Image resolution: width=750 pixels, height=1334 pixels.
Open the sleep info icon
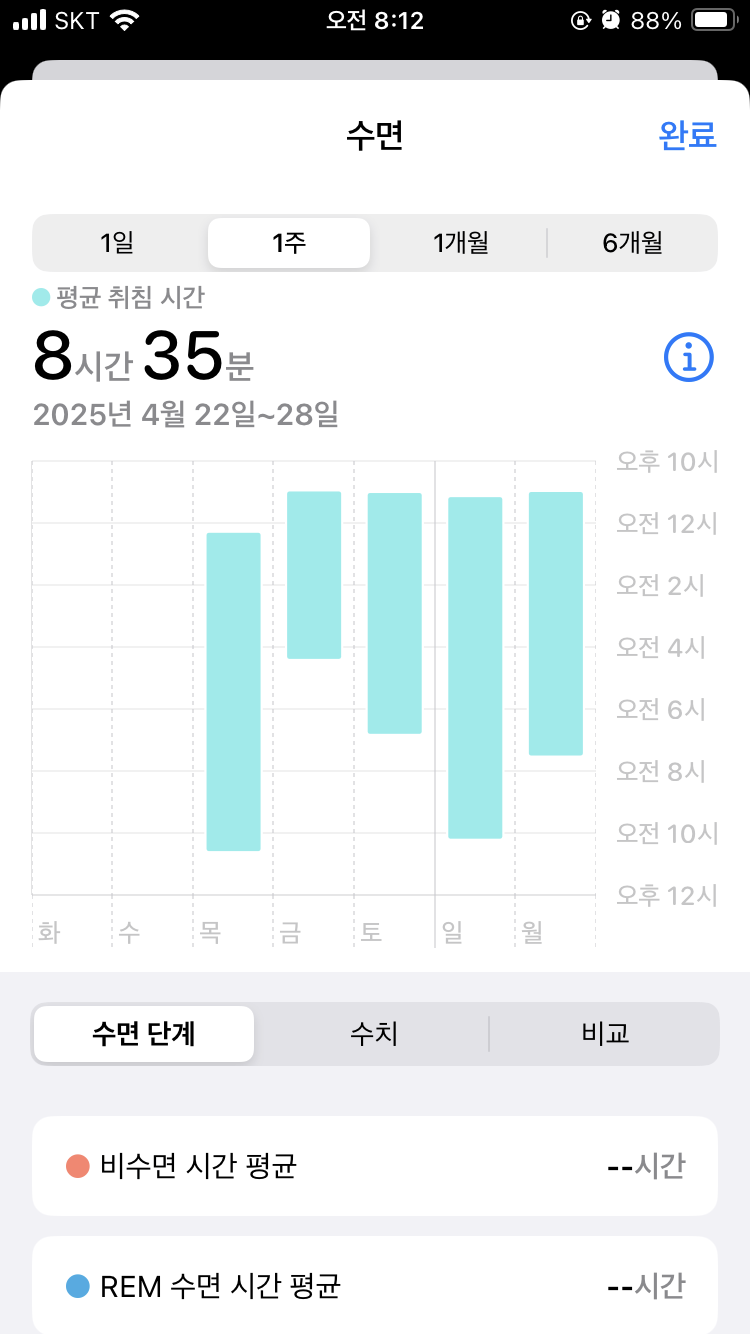[689, 357]
